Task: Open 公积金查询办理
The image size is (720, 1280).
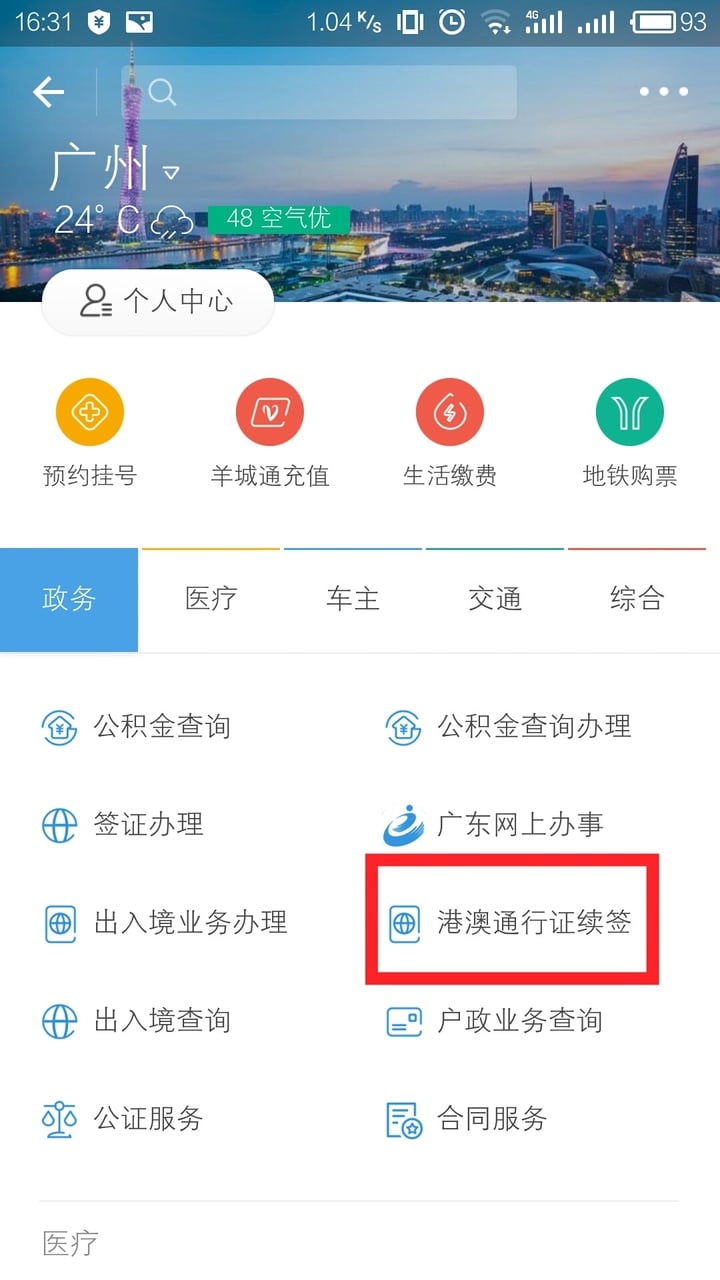Action: 510,727
